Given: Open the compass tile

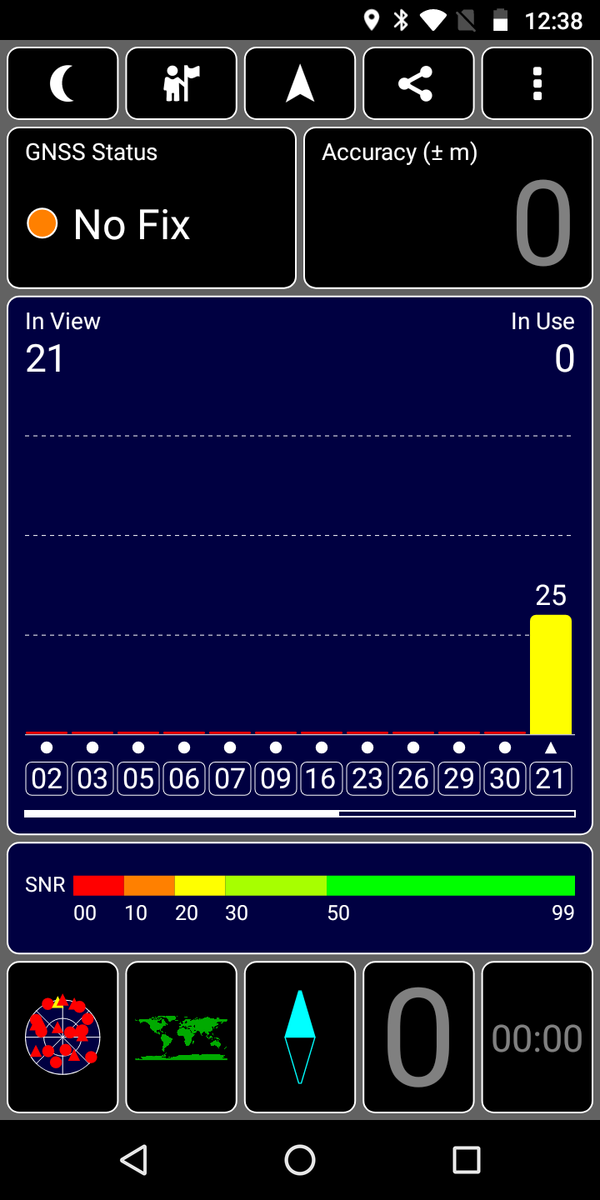Looking at the screenshot, I should coord(300,1037).
